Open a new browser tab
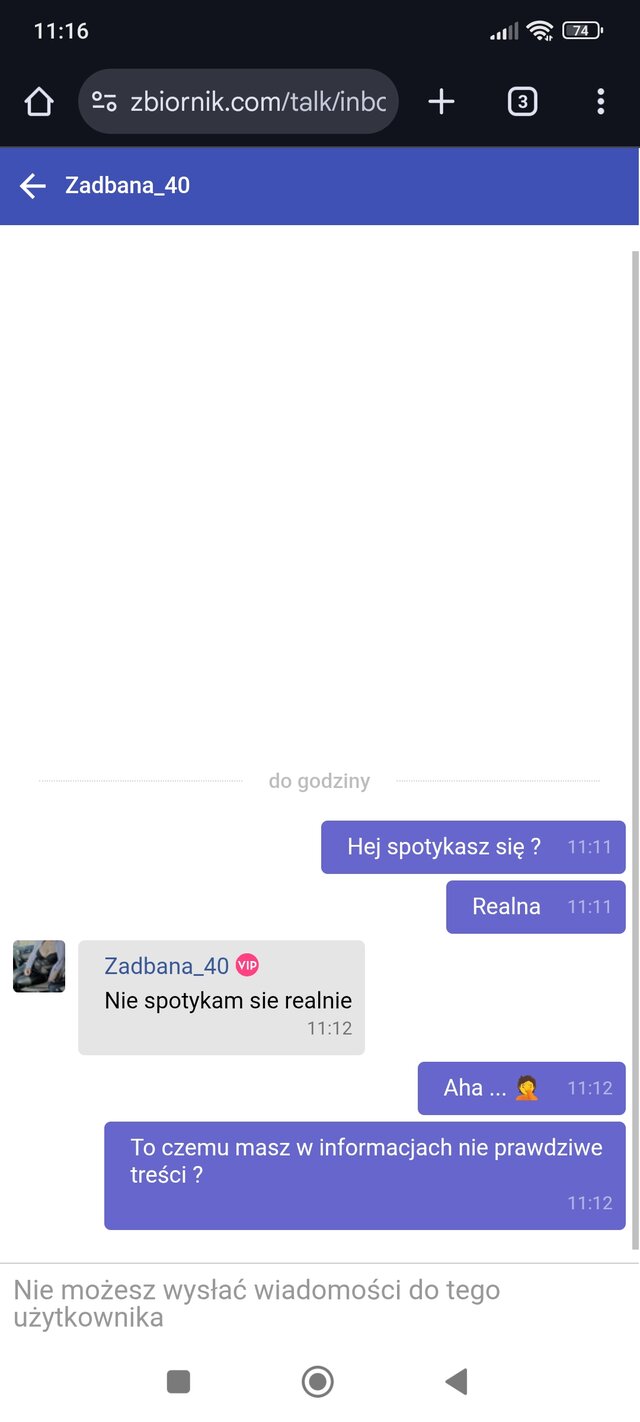 tap(441, 101)
